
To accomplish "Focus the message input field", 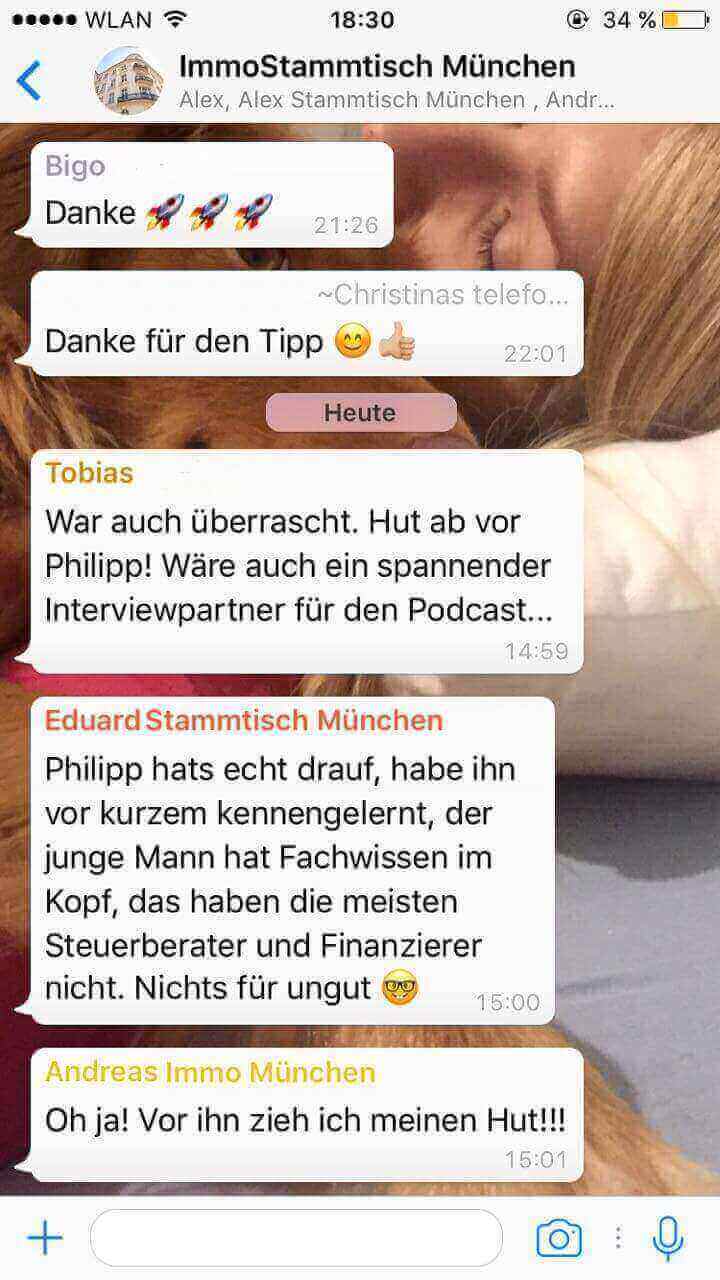I will coord(296,1238).
